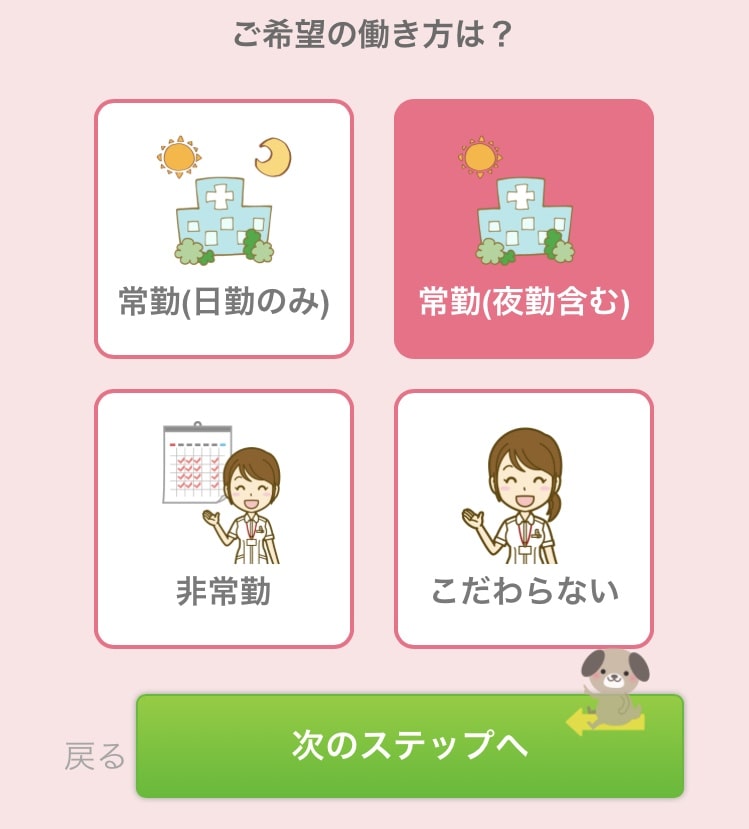
Task: Tap the 次のステップへ button
Action: point(409,745)
